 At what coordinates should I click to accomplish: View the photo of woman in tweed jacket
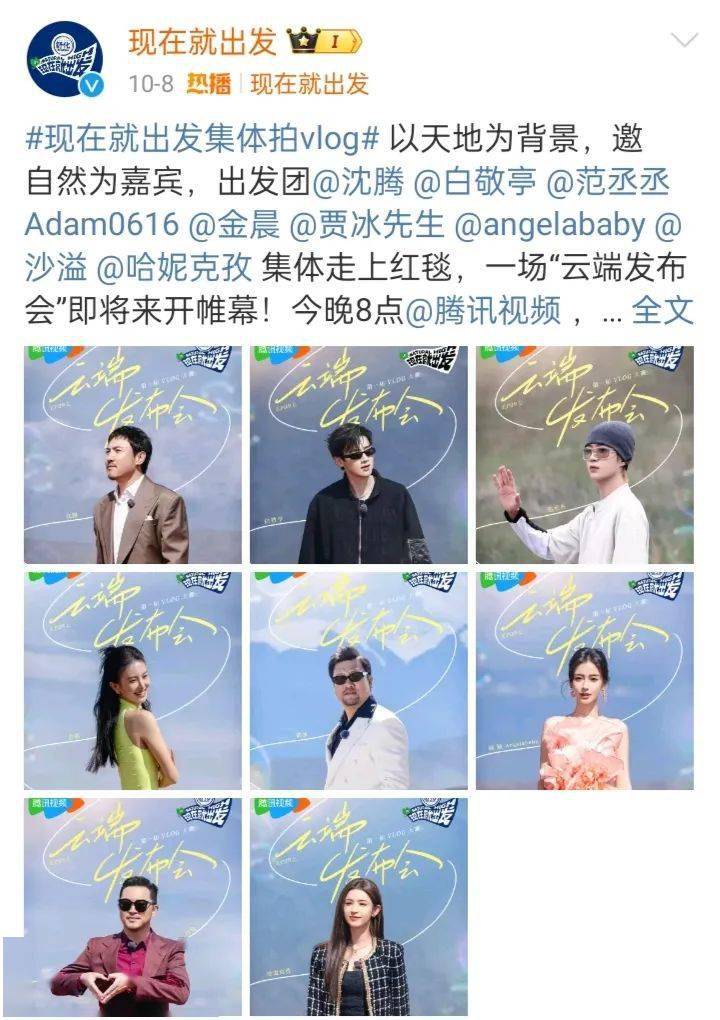(x=359, y=907)
